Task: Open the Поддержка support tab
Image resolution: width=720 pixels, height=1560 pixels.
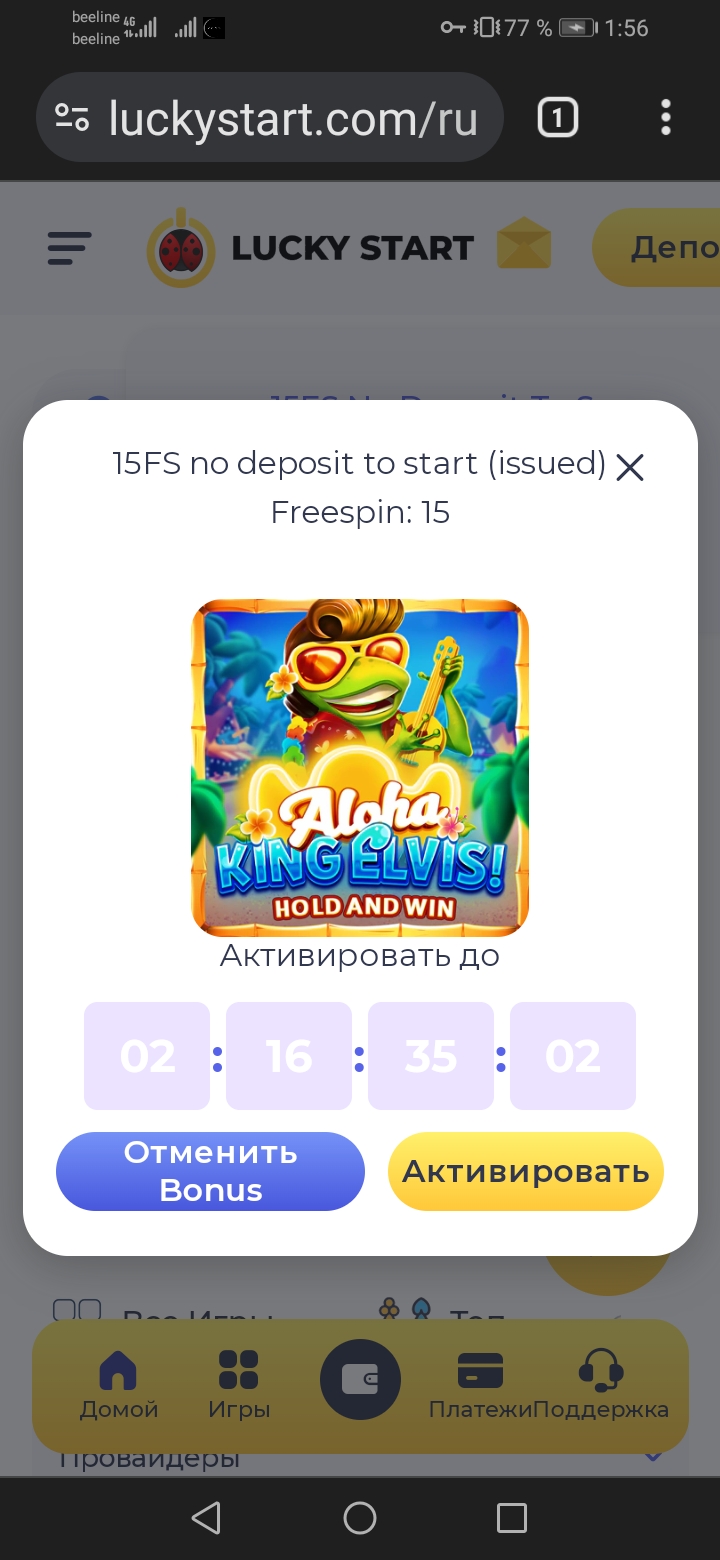Action: (x=601, y=1385)
